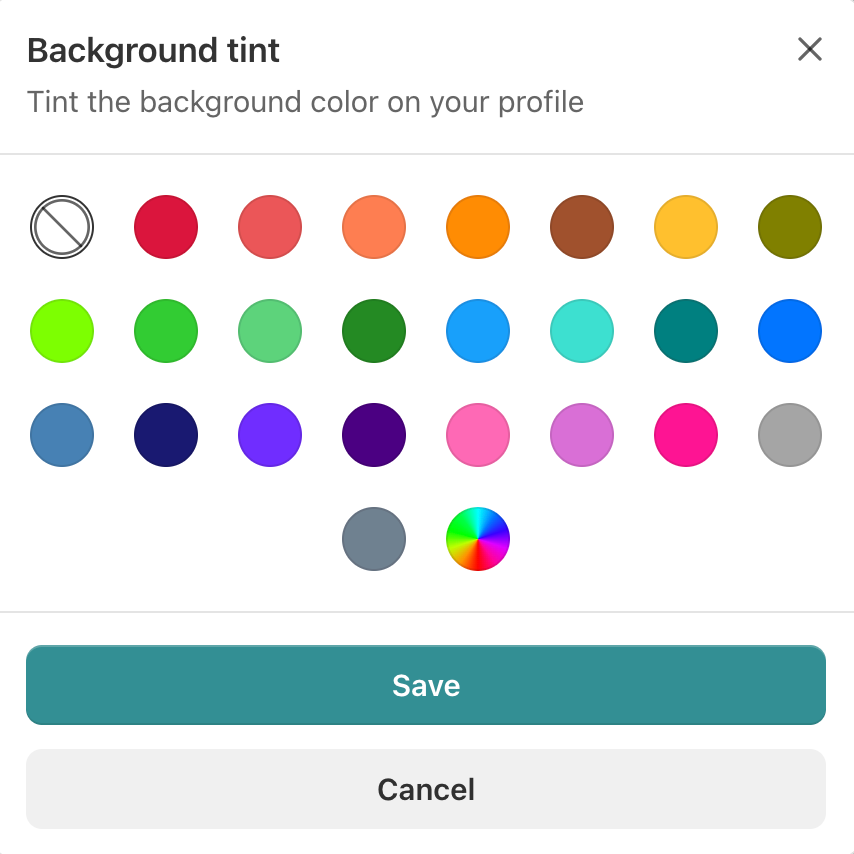Select the olive color swatch
854x854 pixels.
[x=790, y=227]
